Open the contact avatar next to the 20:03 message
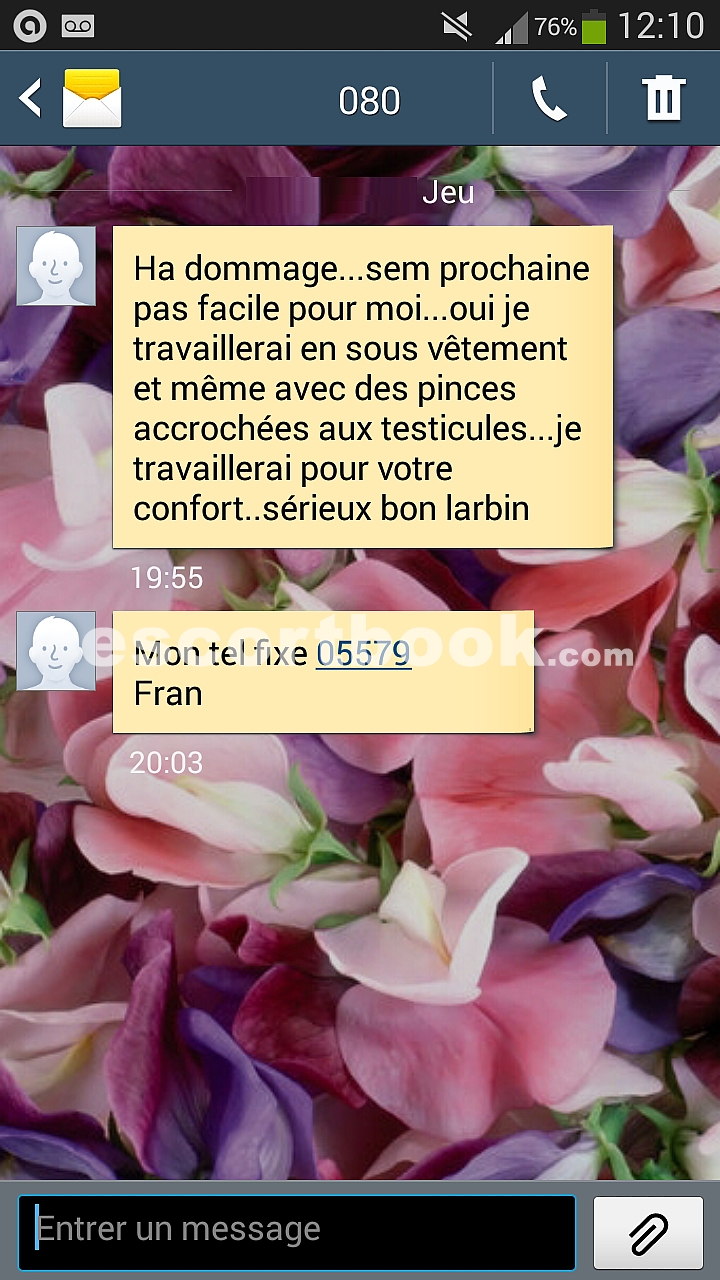720x1280 pixels. point(57,651)
